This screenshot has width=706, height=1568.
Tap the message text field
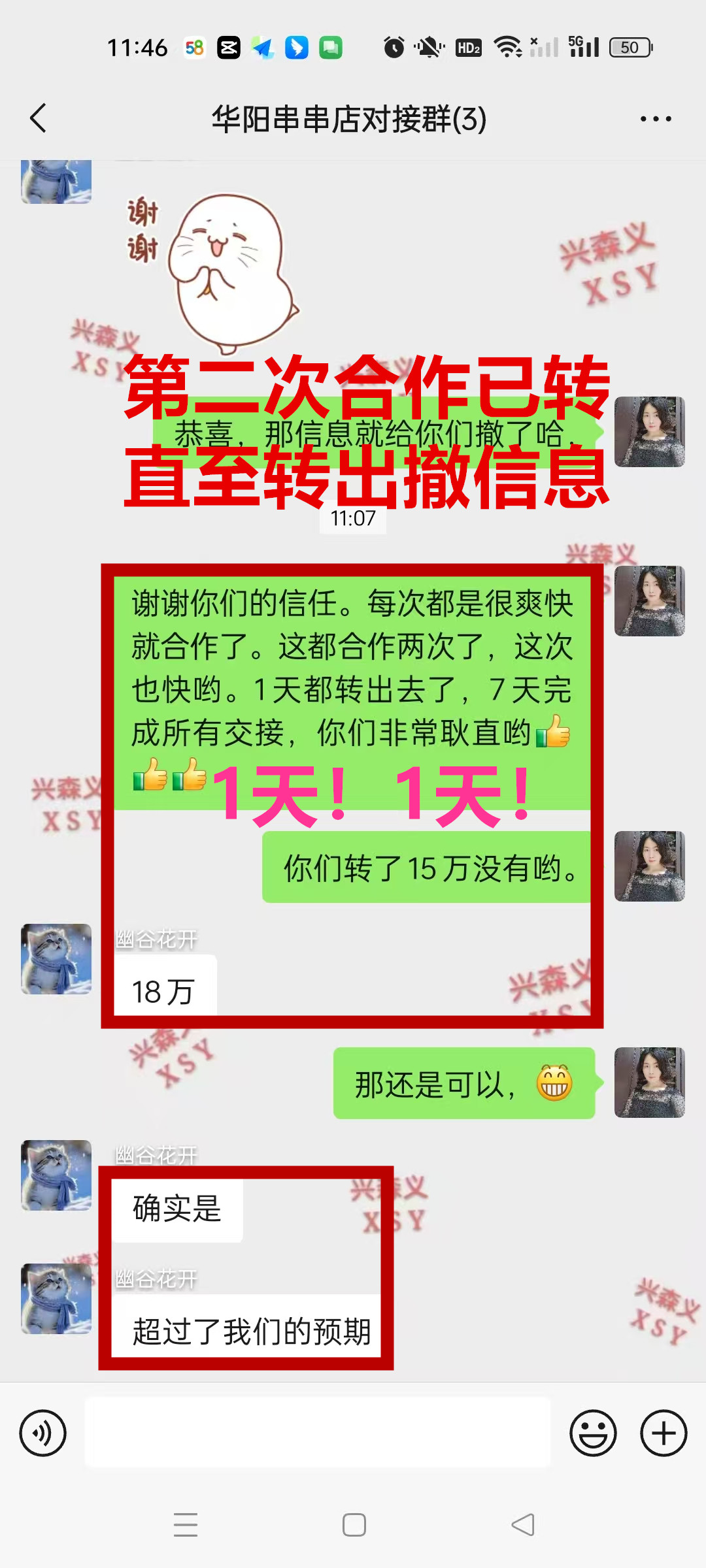click(318, 1433)
